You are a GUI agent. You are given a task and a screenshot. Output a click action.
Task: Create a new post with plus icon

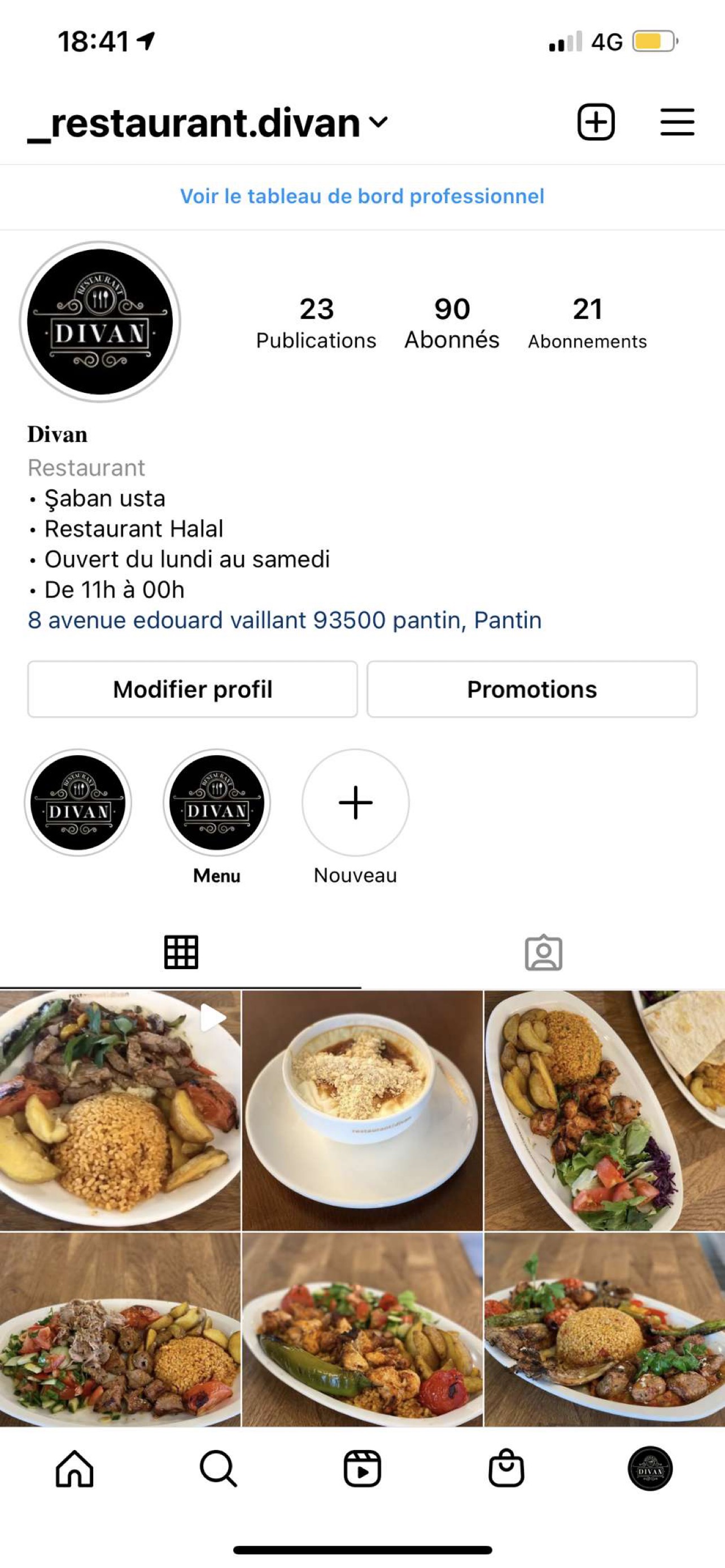click(x=595, y=122)
